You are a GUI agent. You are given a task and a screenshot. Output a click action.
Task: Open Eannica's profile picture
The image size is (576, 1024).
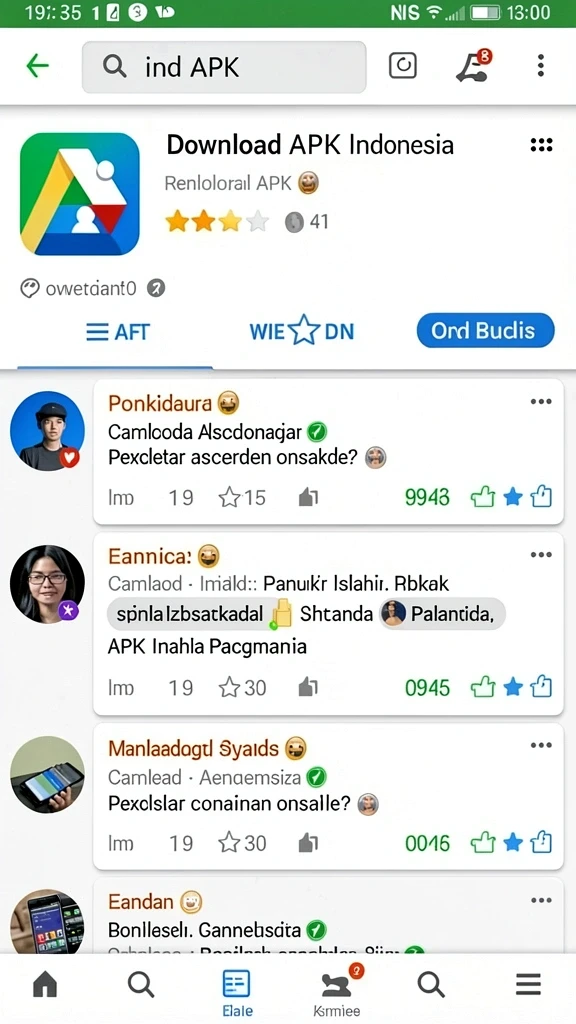pos(47,583)
